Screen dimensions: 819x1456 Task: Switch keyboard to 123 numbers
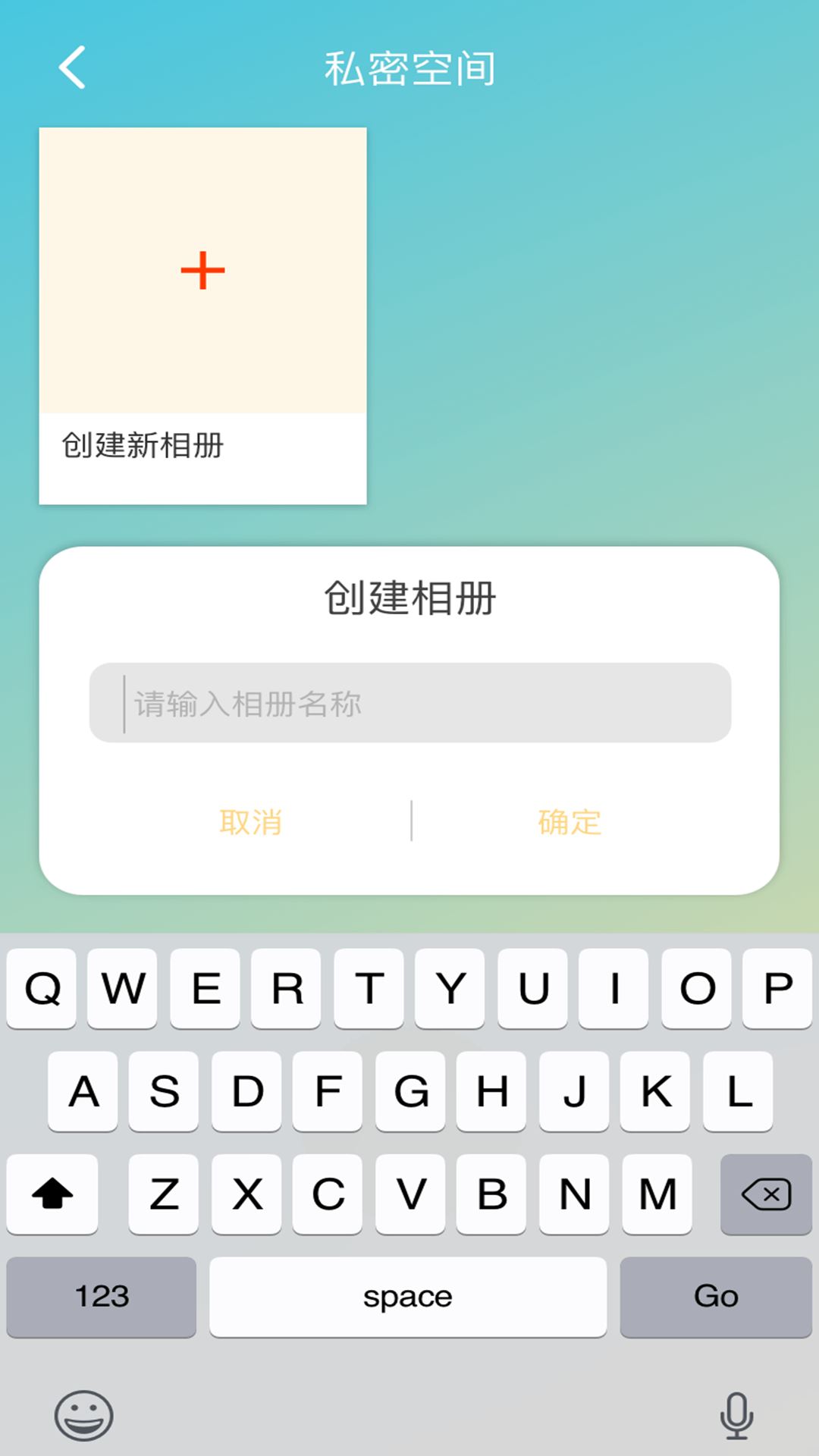[102, 1297]
